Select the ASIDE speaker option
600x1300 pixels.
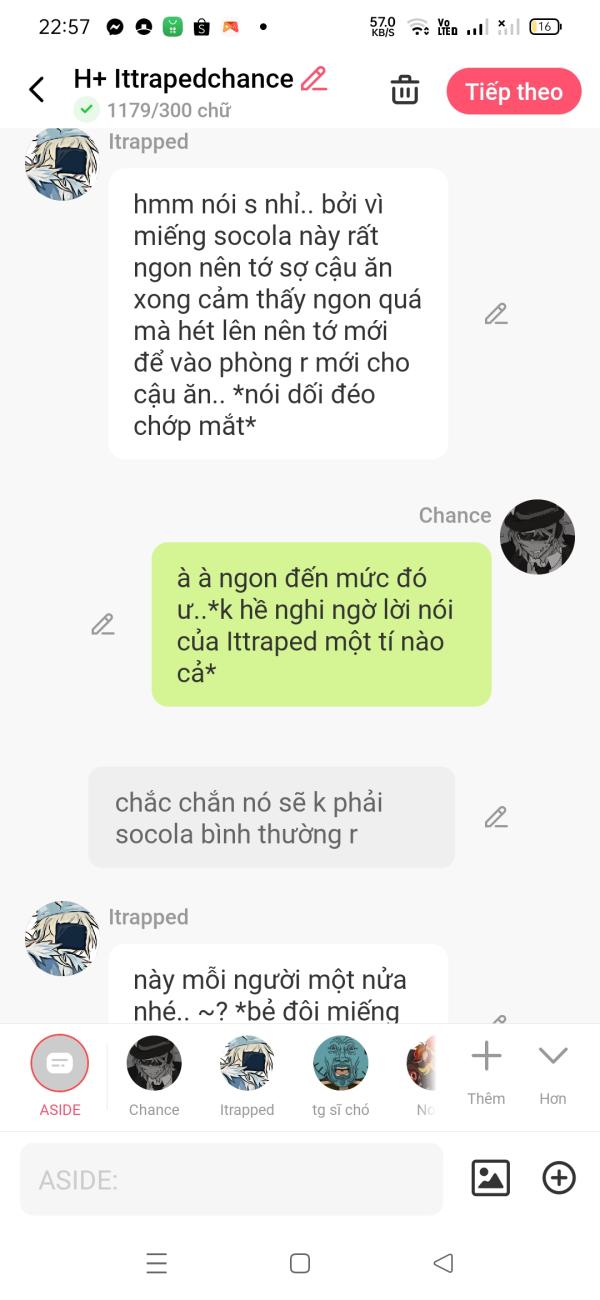(60, 1075)
